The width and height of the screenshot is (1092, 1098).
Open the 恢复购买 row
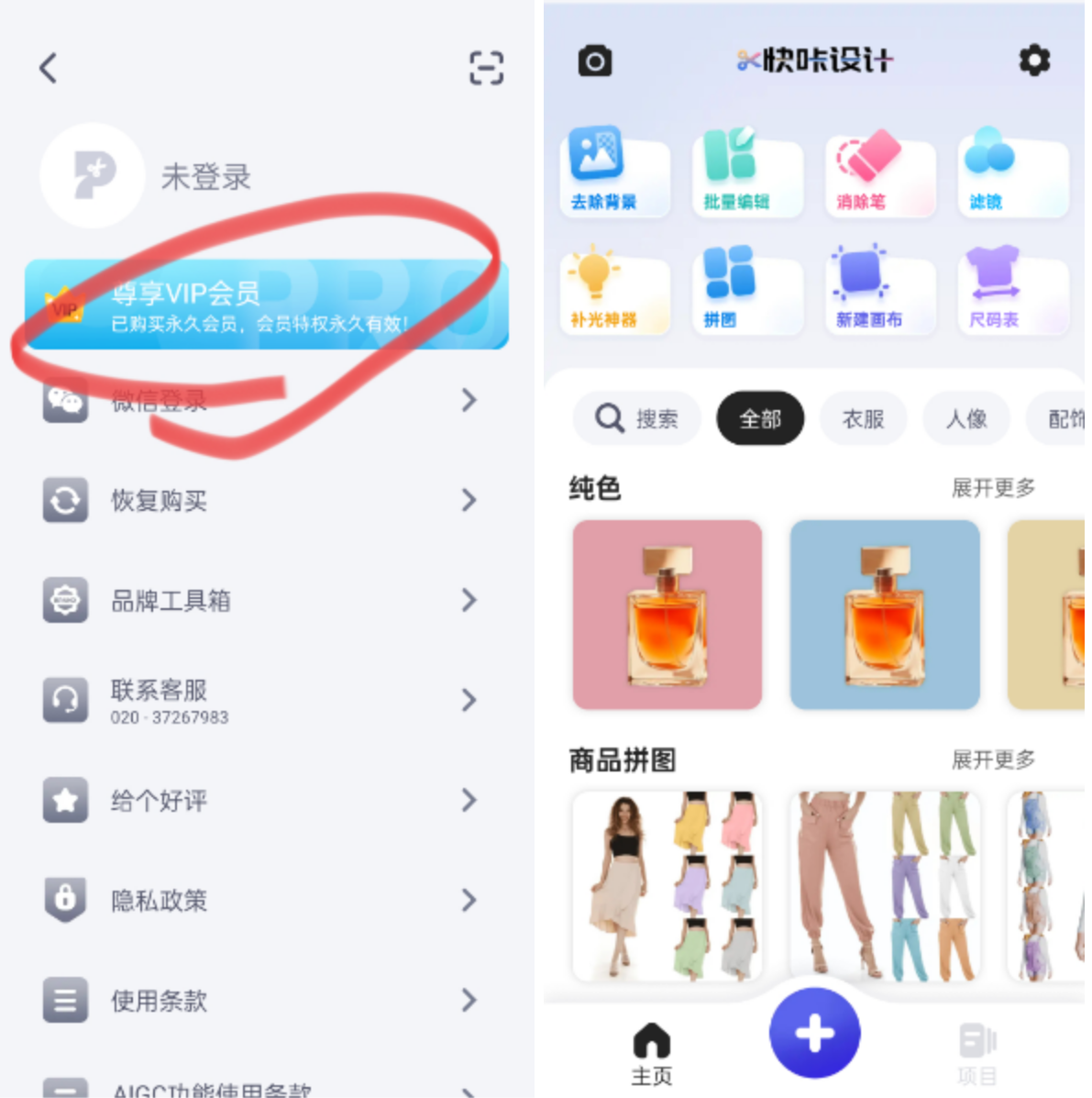click(x=261, y=500)
